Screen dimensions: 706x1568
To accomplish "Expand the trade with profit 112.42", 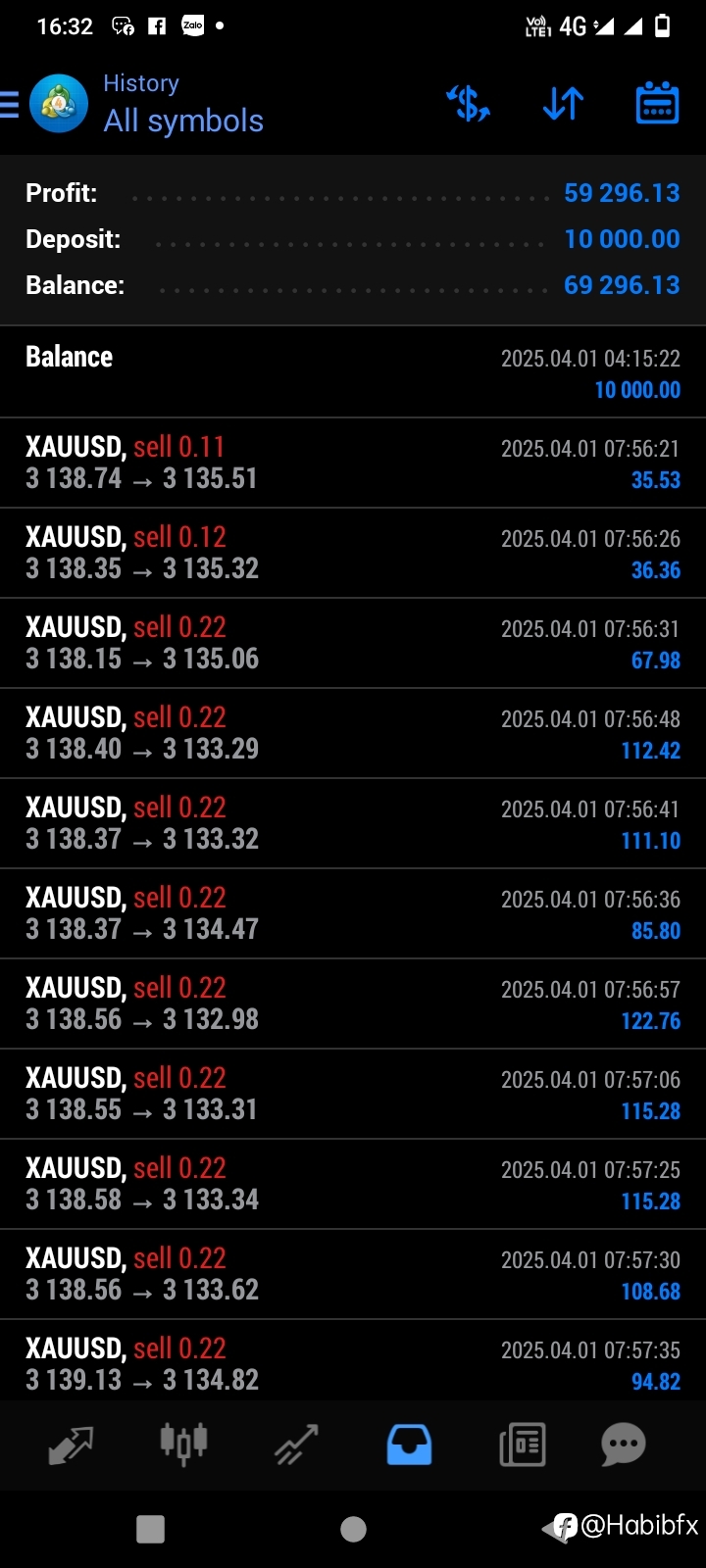I will pos(353,733).
